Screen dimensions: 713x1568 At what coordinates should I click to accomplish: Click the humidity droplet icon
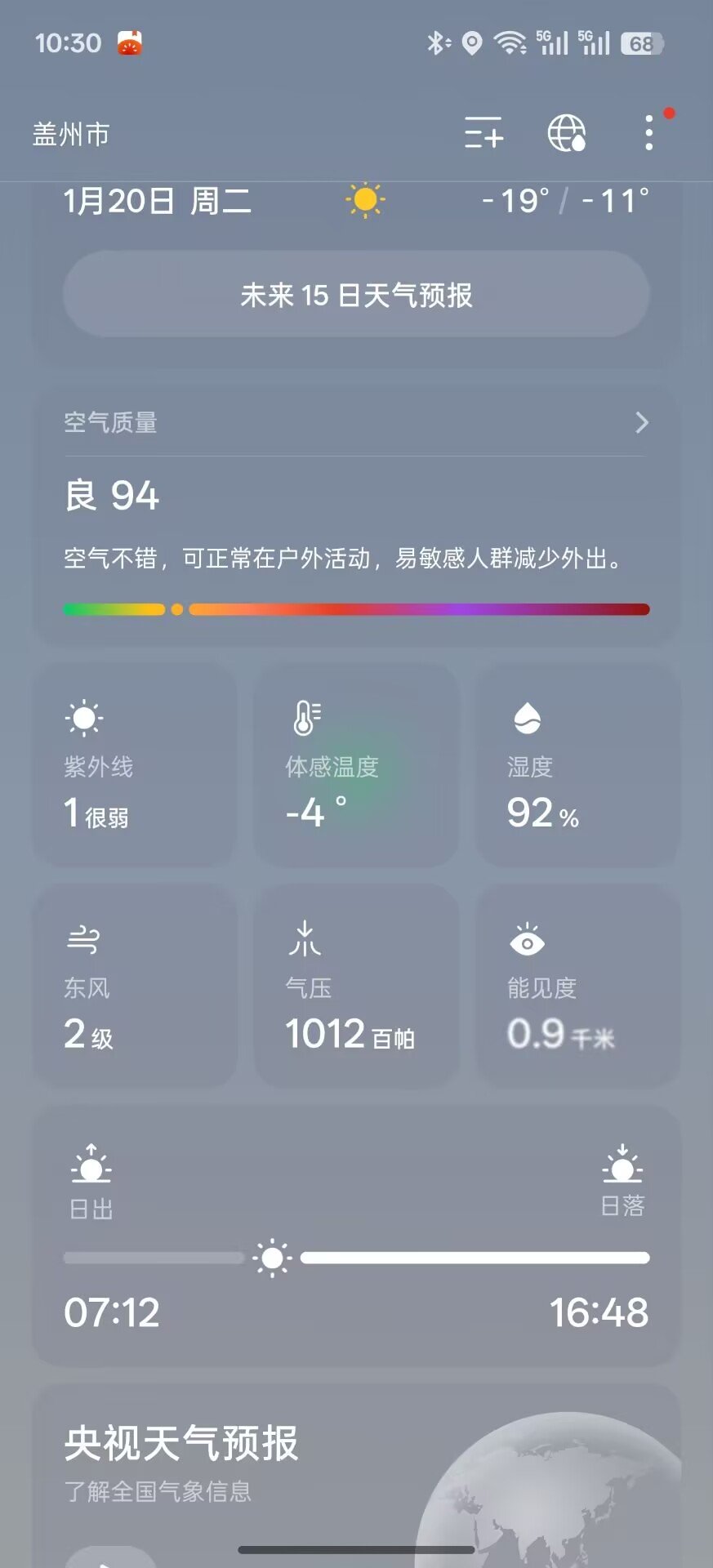[527, 717]
